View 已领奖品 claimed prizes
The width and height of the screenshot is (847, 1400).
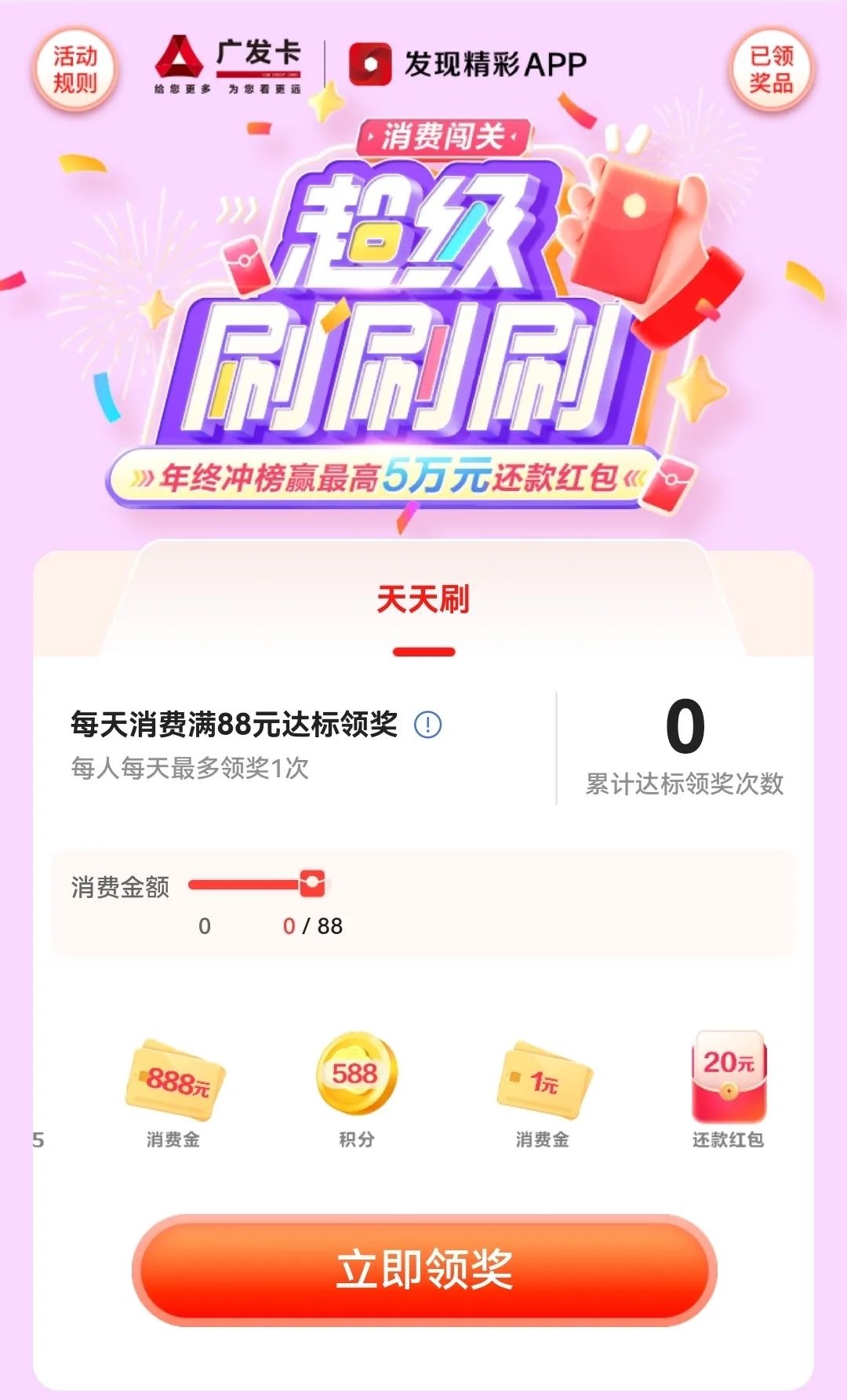click(x=771, y=70)
